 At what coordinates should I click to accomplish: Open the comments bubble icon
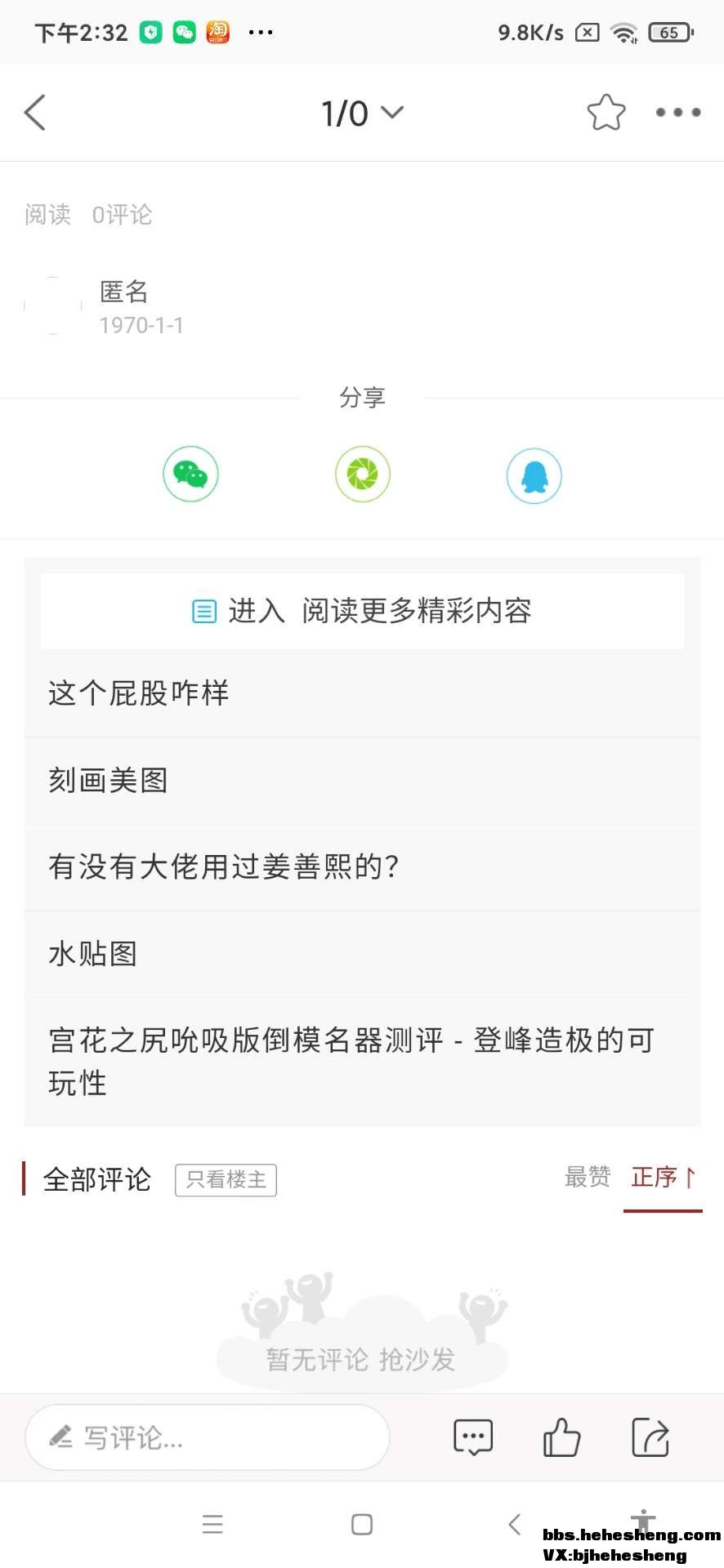[x=473, y=1437]
